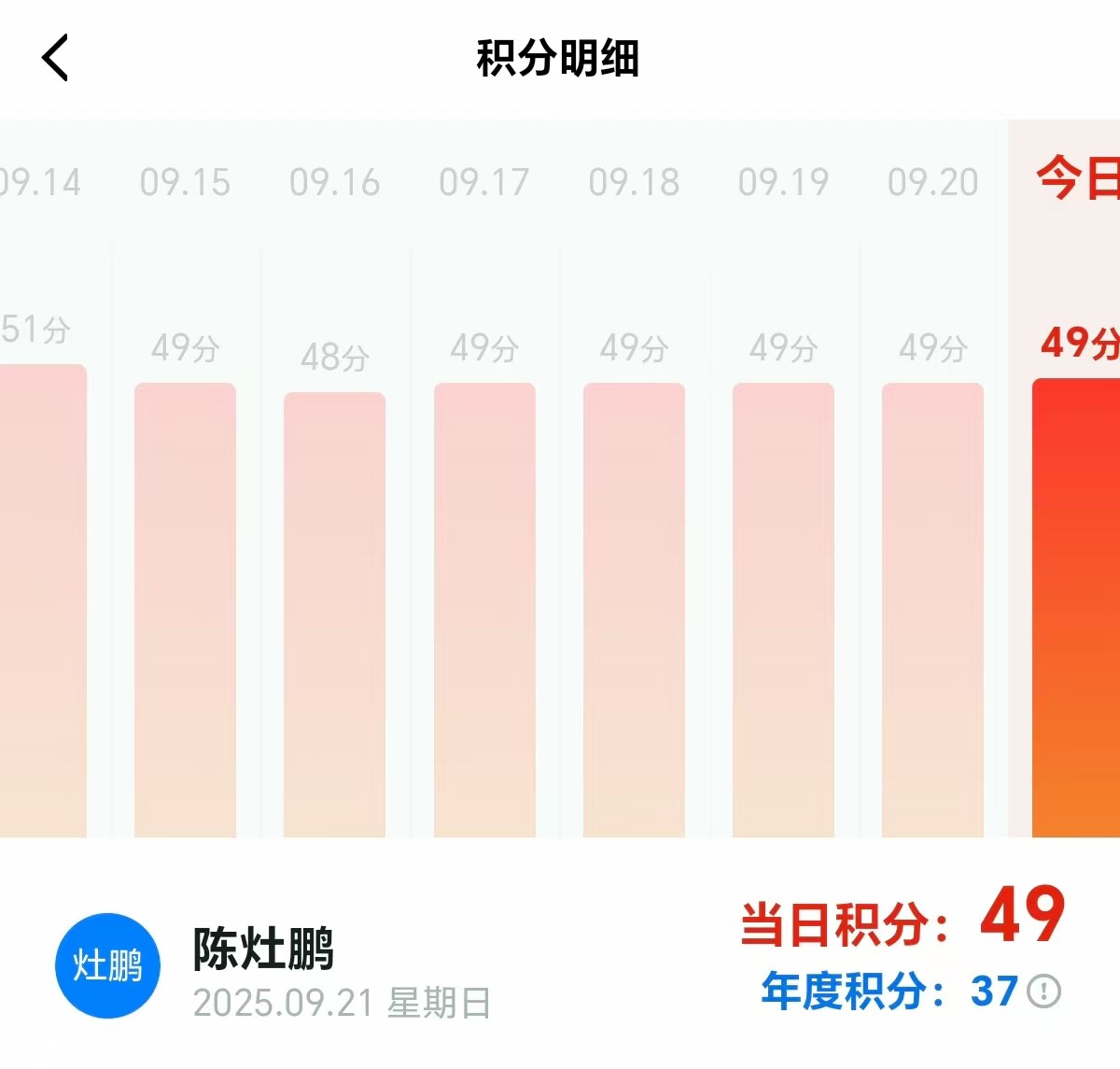1120x1069 pixels.
Task: Select the 09.15 bar with 49分
Action: point(185,607)
